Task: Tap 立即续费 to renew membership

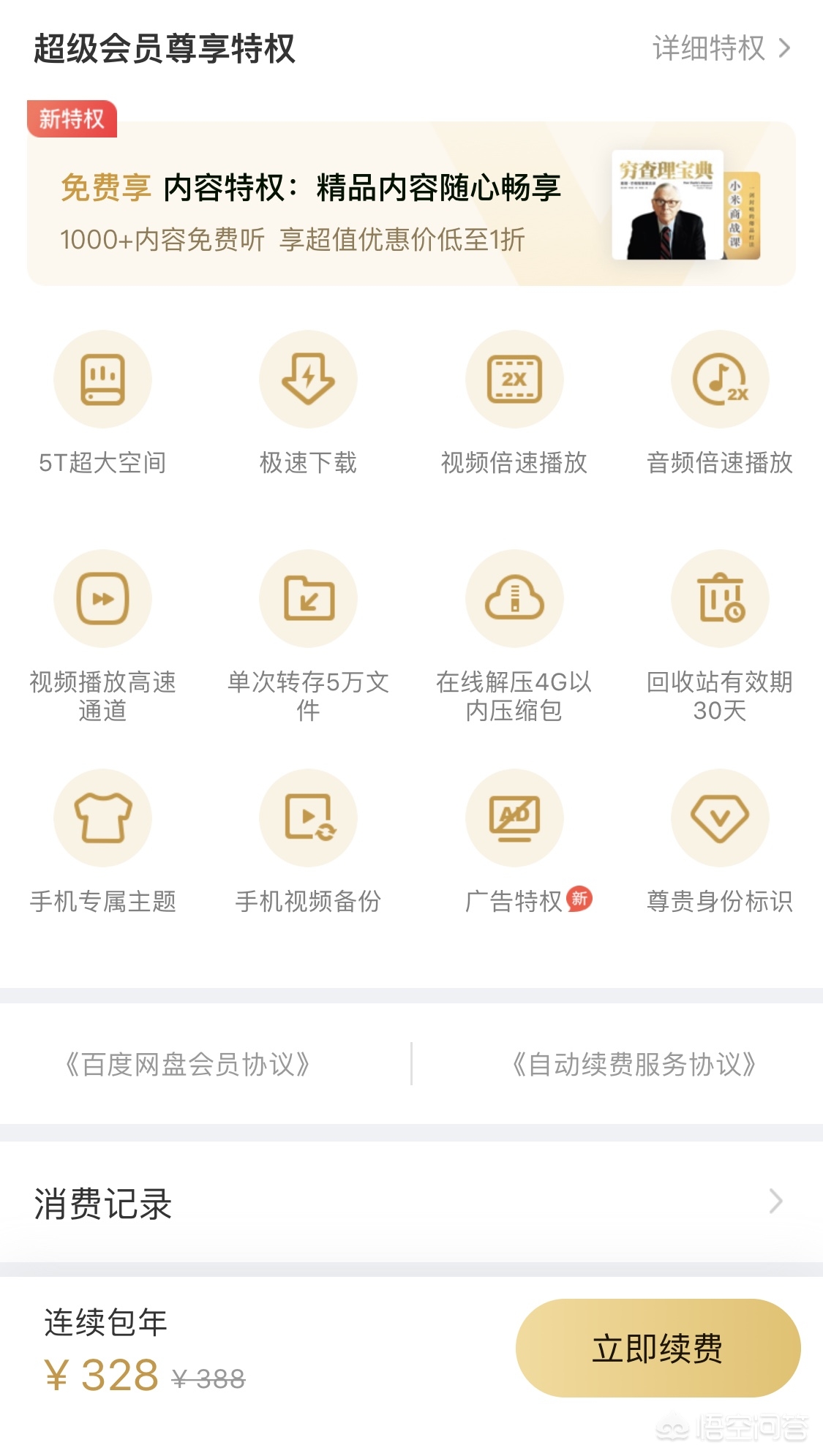Action: [x=658, y=1349]
